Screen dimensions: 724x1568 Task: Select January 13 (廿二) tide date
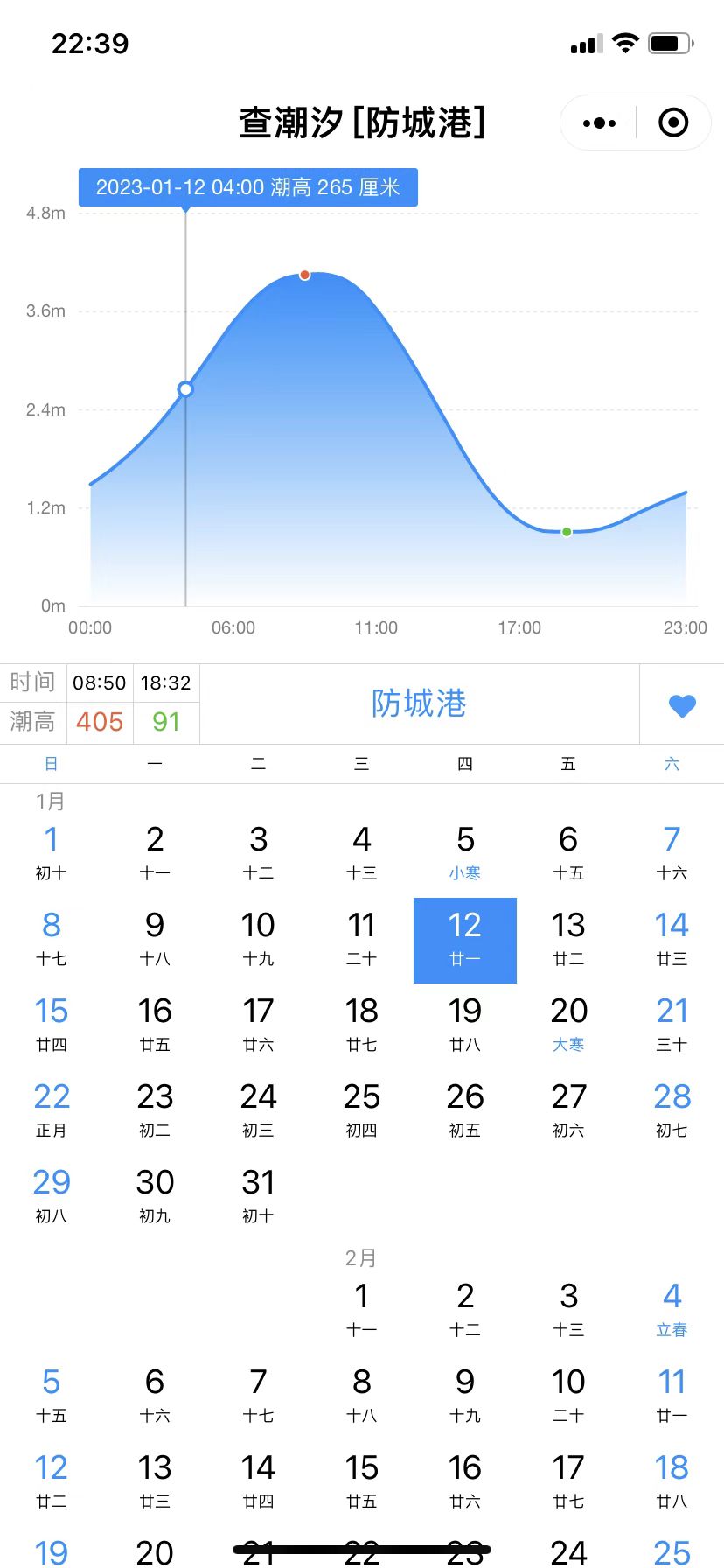(568, 937)
